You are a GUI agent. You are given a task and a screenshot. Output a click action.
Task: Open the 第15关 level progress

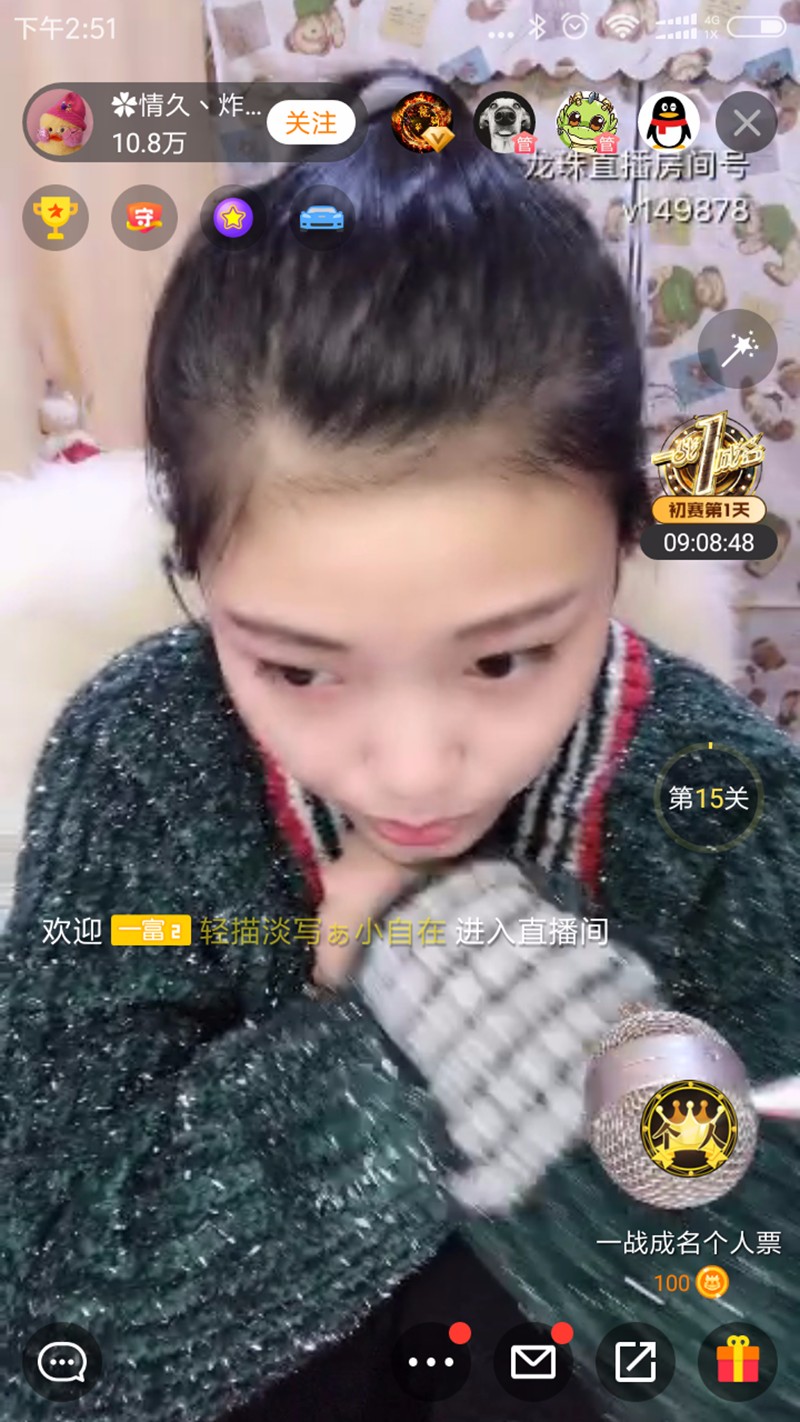coord(709,797)
